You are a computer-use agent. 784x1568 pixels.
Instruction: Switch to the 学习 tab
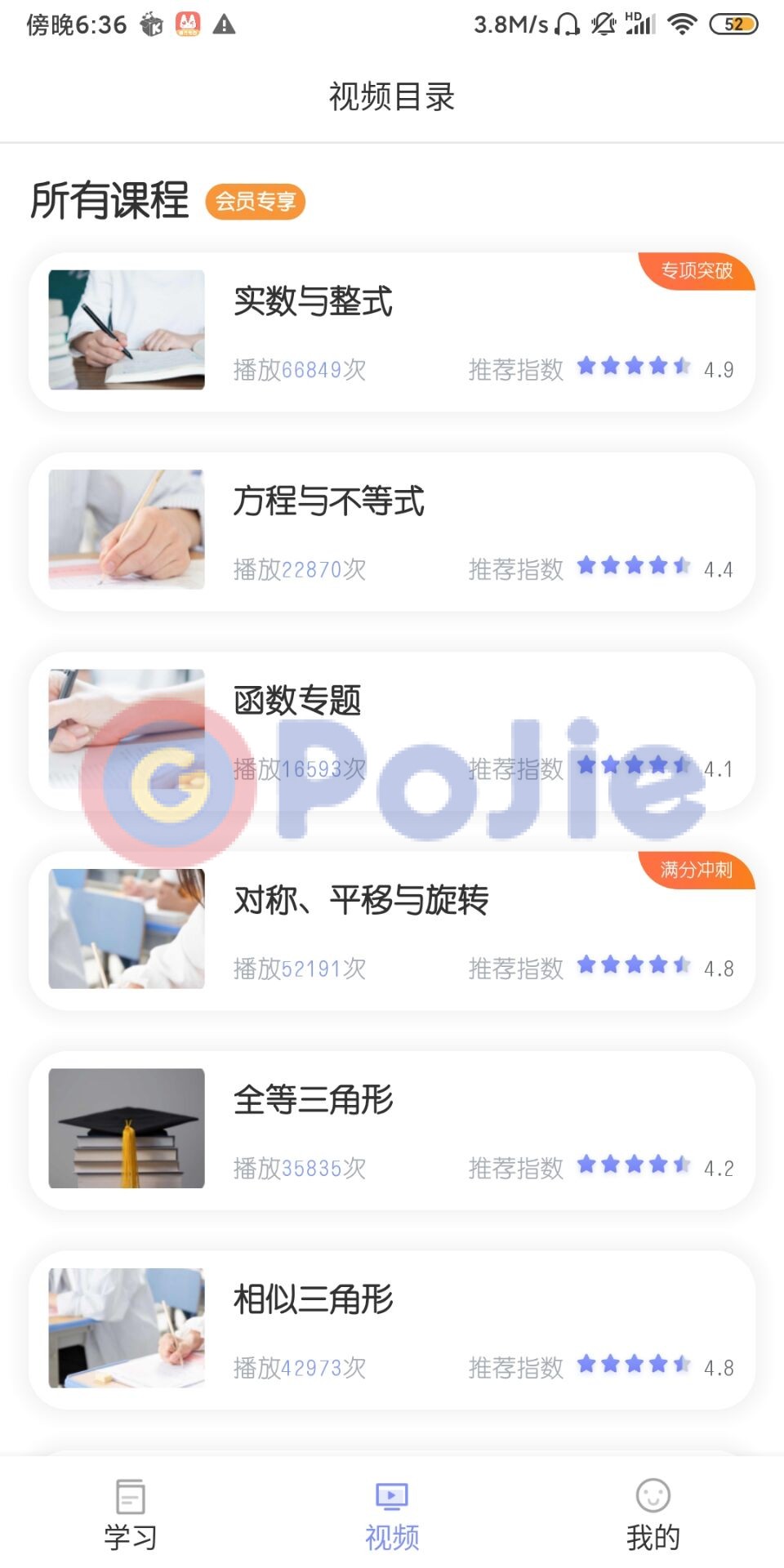point(131,1515)
